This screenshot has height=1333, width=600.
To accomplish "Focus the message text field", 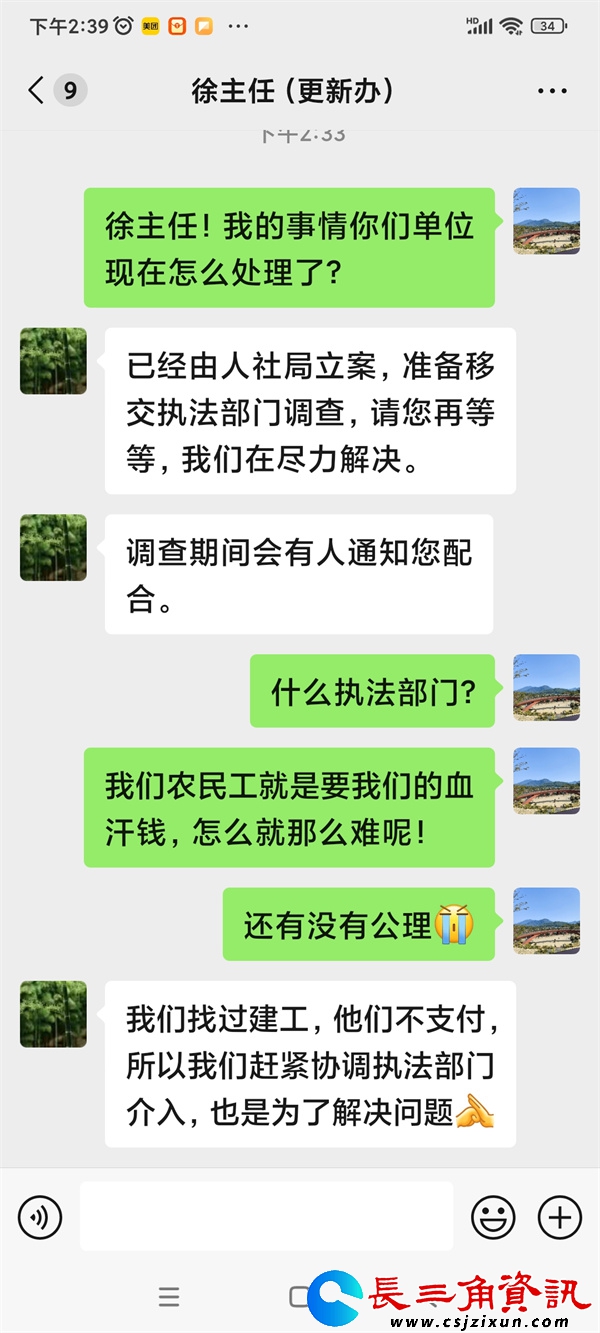I will [266, 1216].
